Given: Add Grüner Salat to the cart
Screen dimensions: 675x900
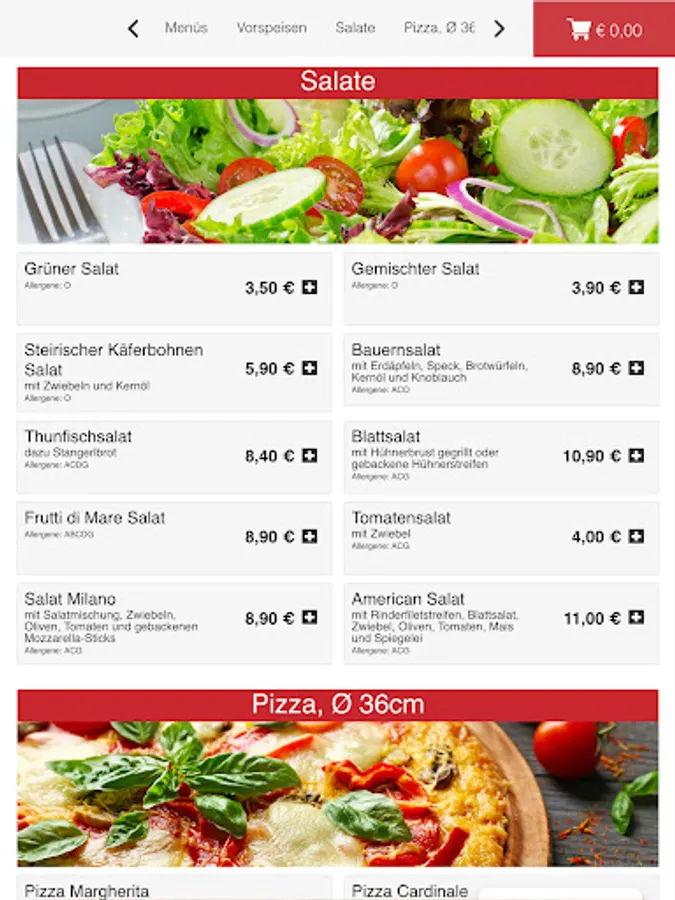Looking at the screenshot, I should pyautogui.click(x=310, y=288).
